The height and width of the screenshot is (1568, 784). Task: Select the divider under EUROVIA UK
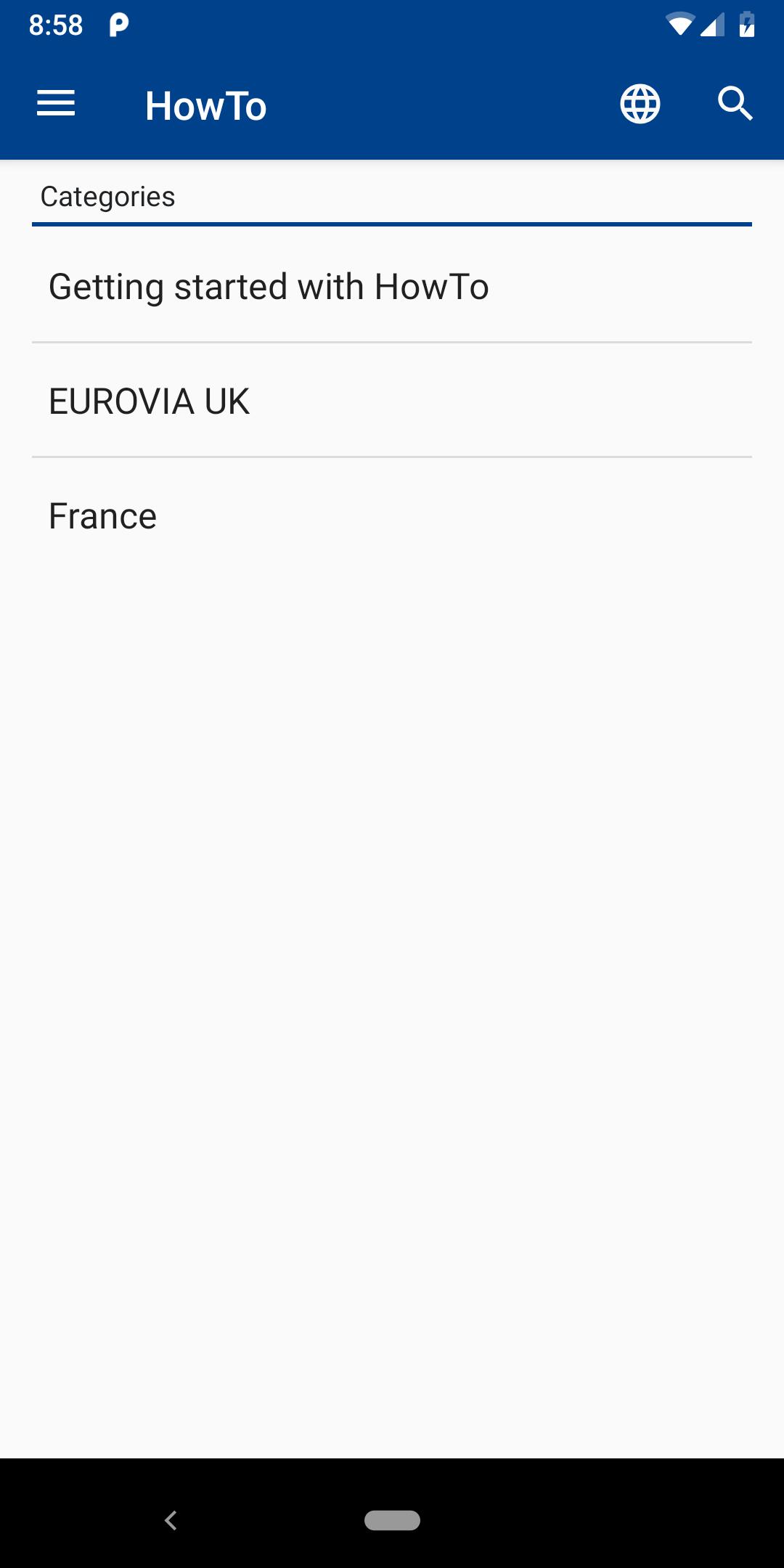(x=392, y=456)
